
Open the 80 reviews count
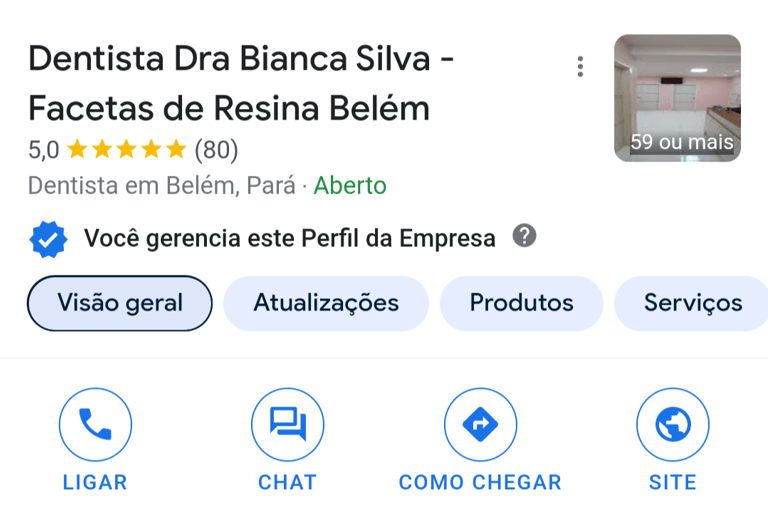click(216, 150)
